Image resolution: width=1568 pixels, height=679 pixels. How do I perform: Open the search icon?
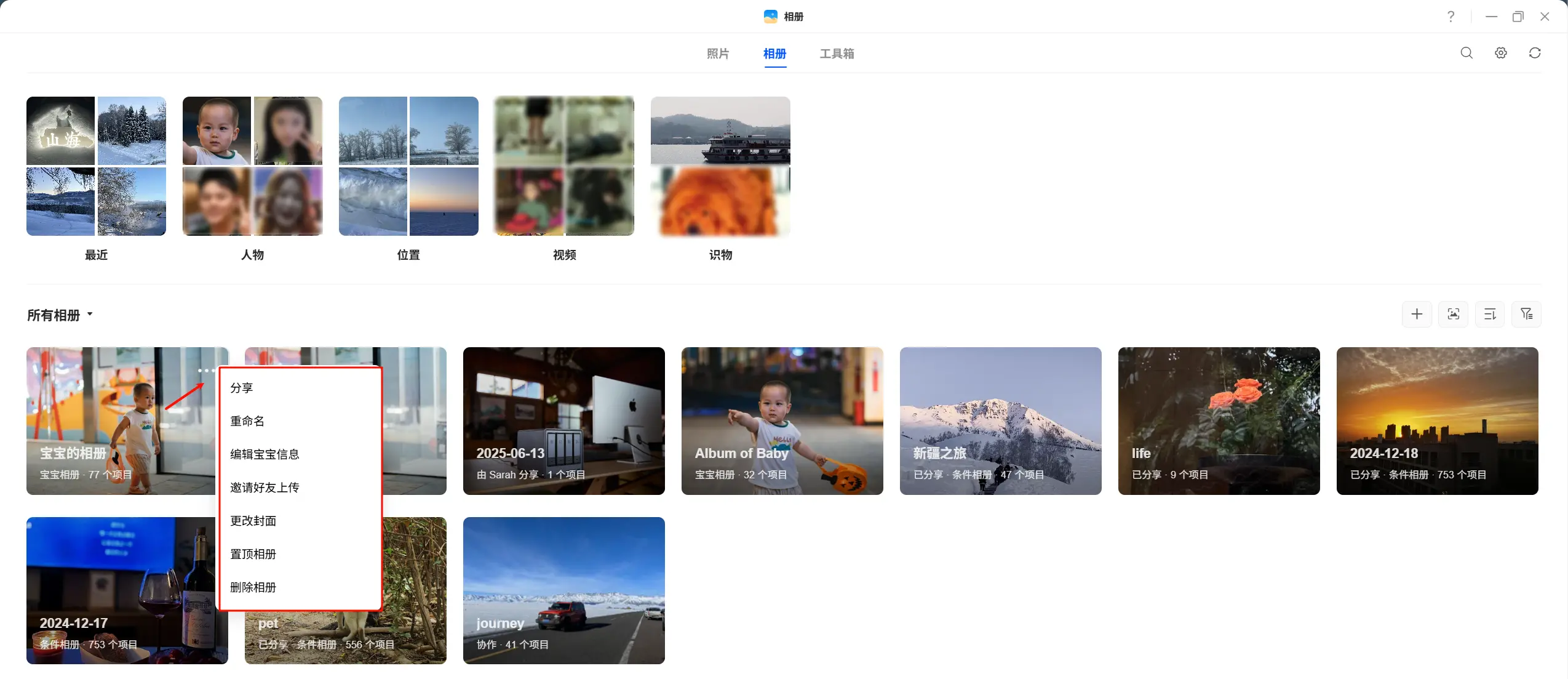point(1467,53)
